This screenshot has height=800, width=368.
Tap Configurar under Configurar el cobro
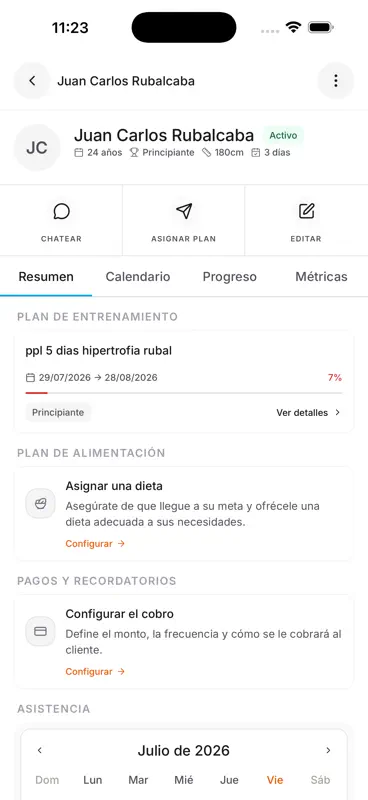tap(95, 672)
